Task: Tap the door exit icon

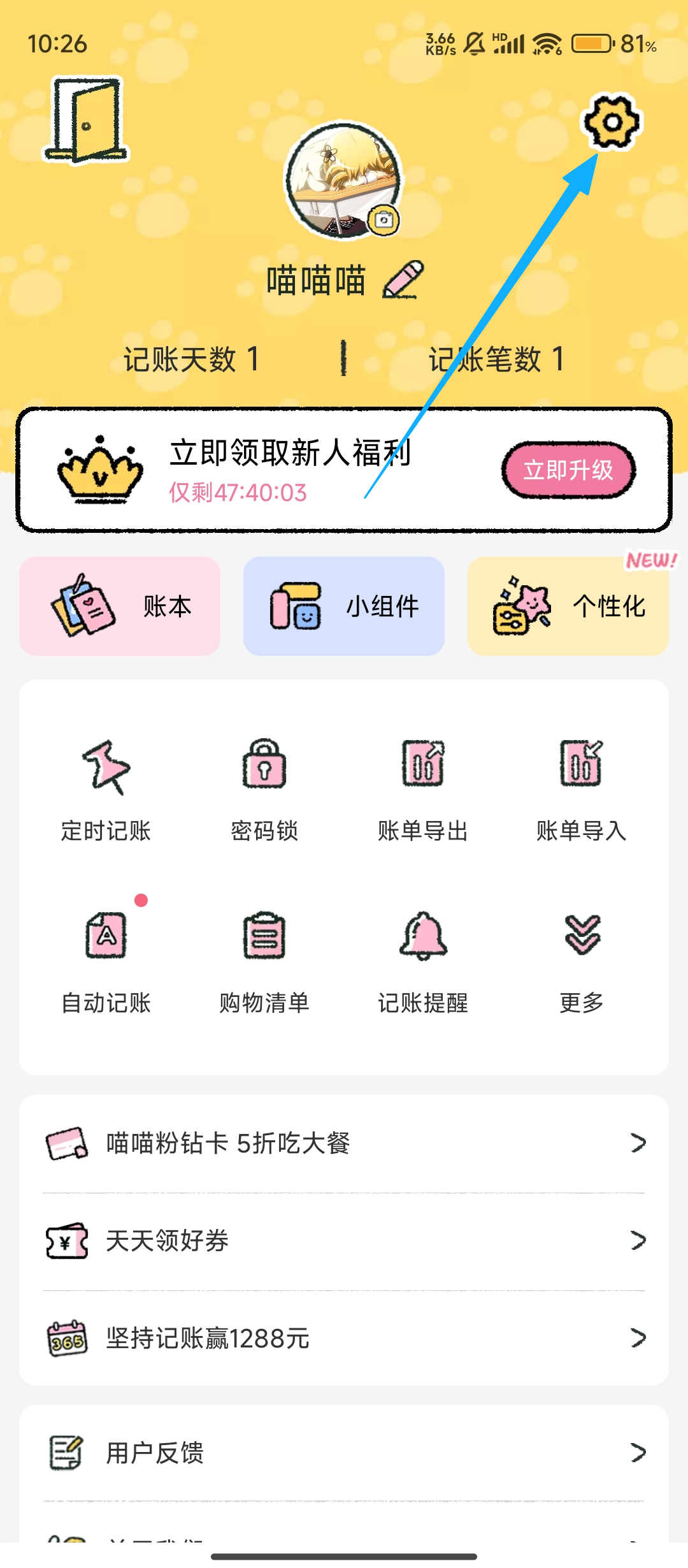Action: pyautogui.click(x=86, y=120)
